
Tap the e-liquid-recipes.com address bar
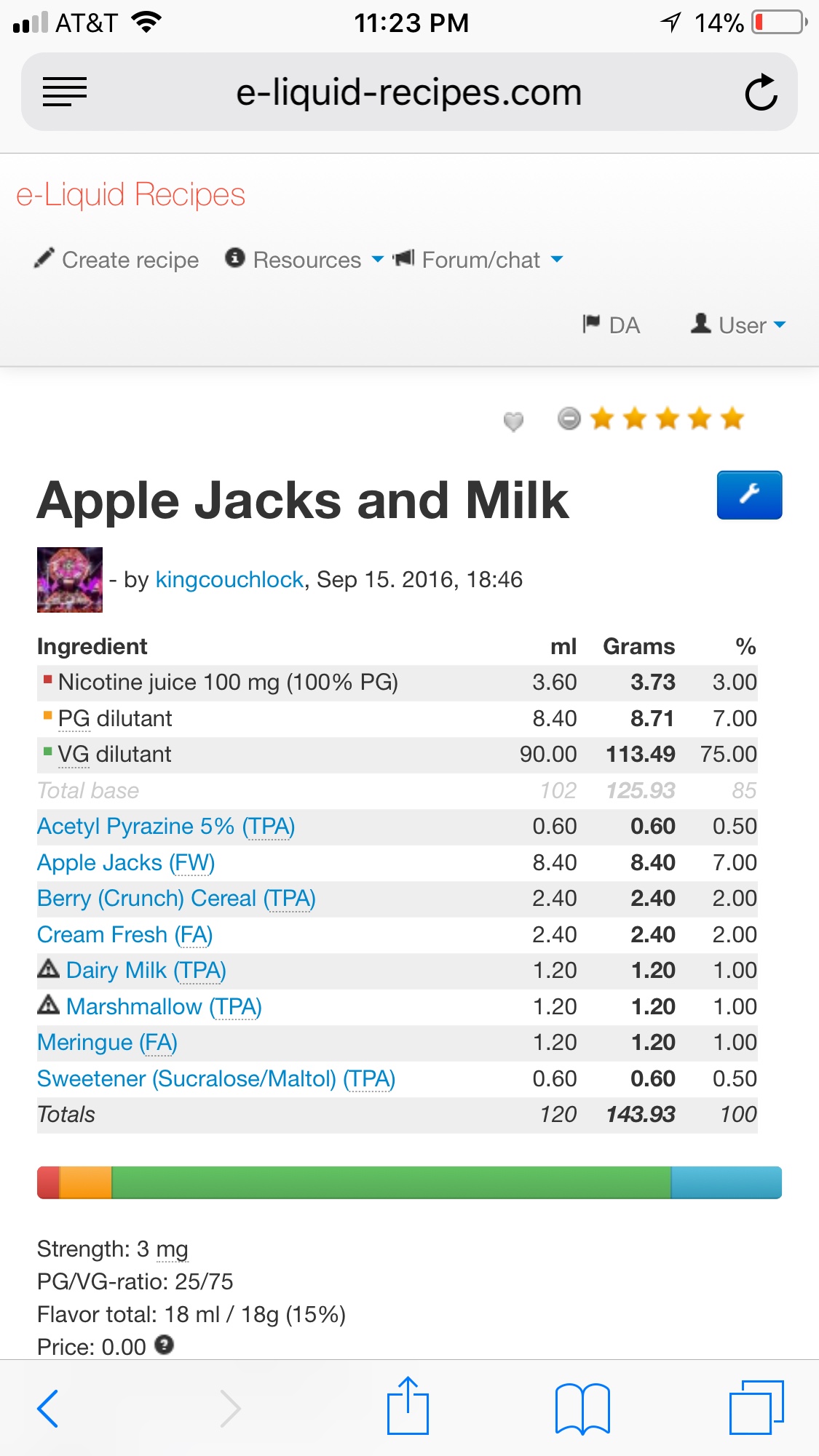point(408,92)
